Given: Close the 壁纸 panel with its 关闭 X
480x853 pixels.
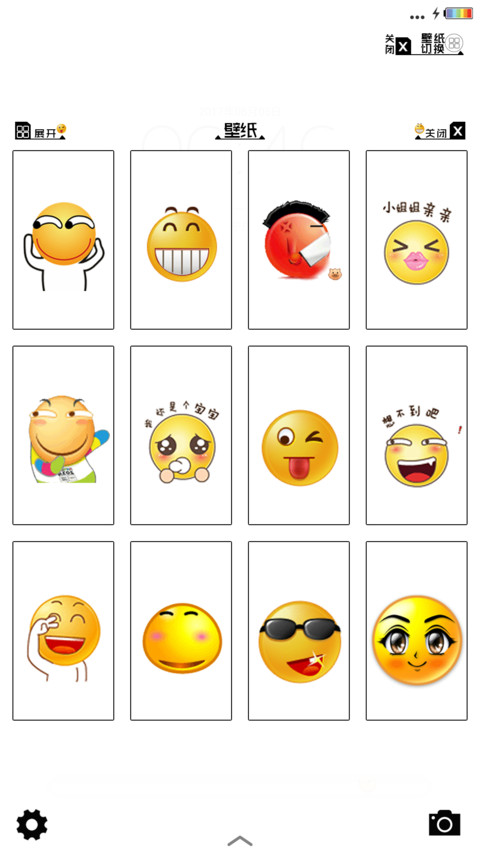Looking at the screenshot, I should coord(440,131).
